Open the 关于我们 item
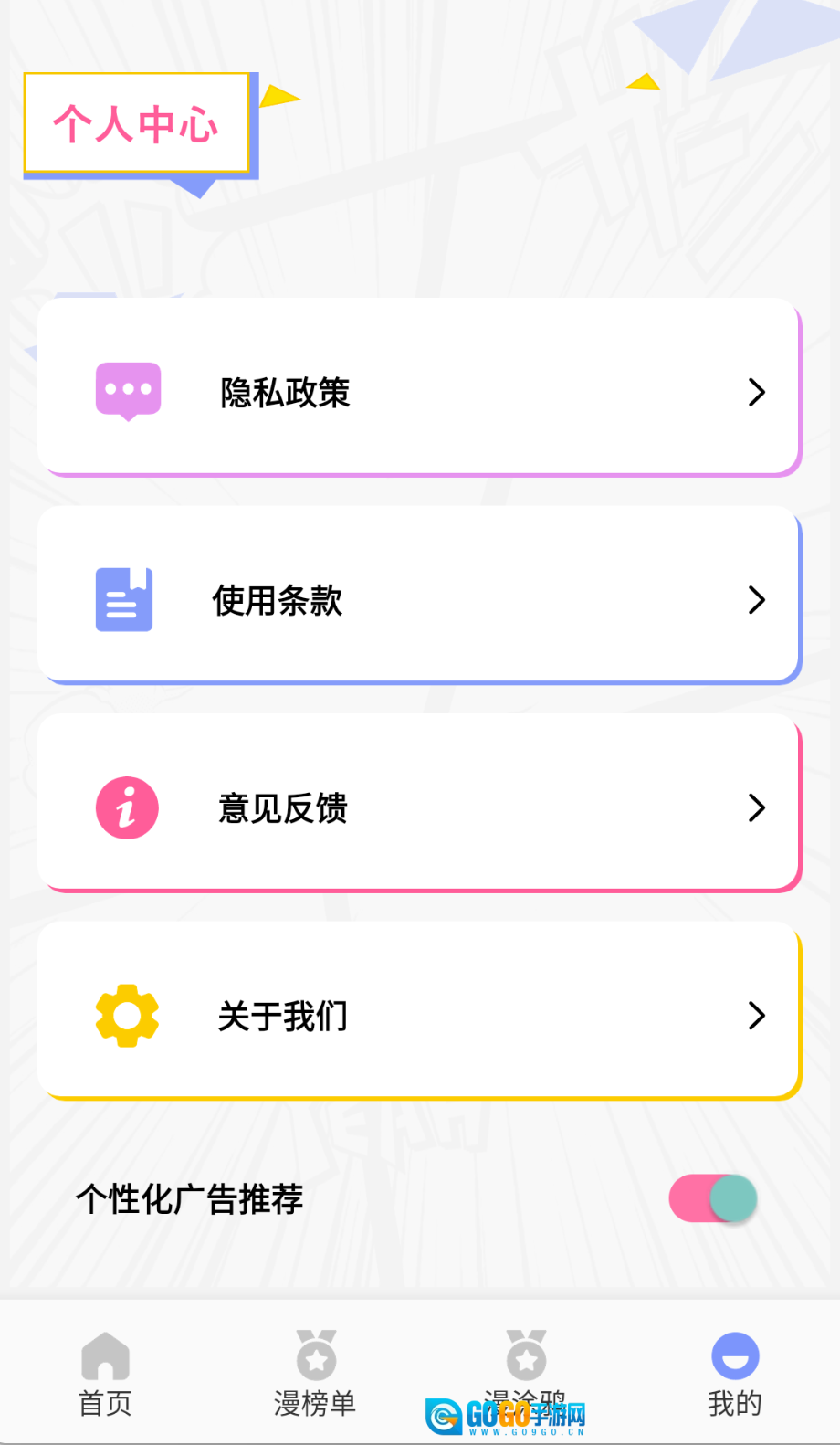This screenshot has width=840, height=1445. click(420, 1015)
